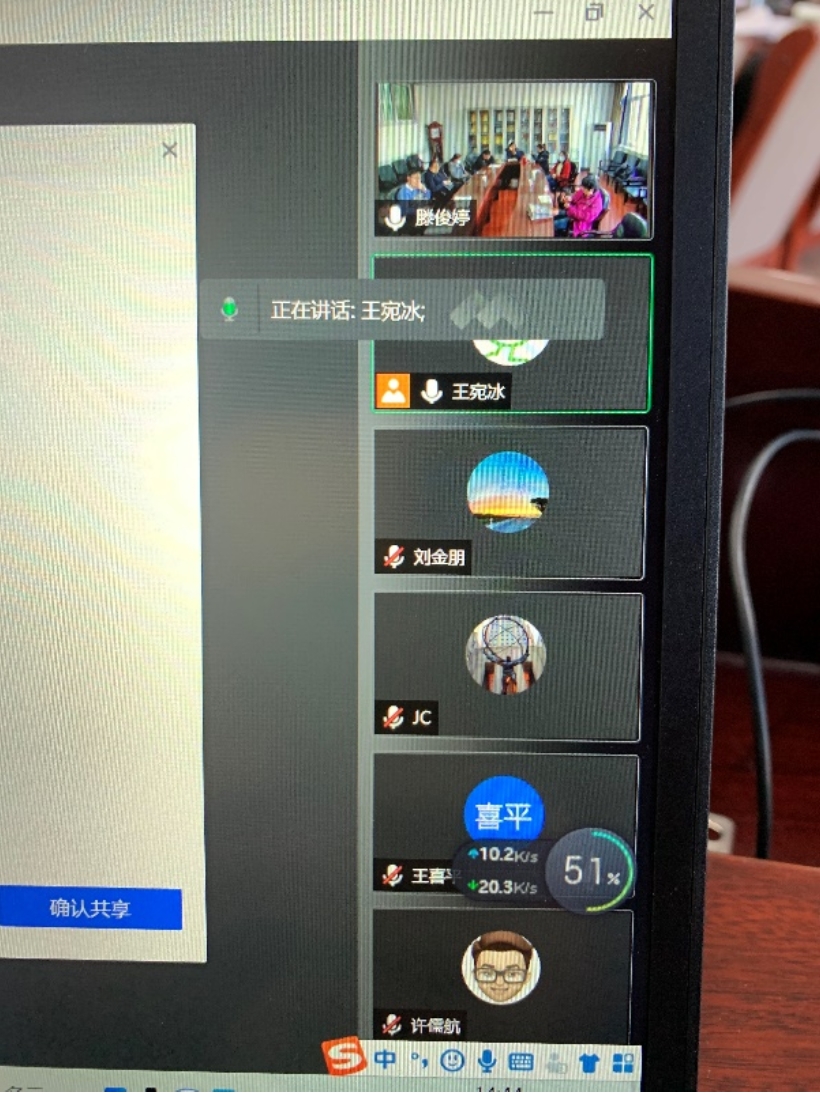The width and height of the screenshot is (820, 1094).
Task: Select JC's participant tile
Action: pos(506,666)
